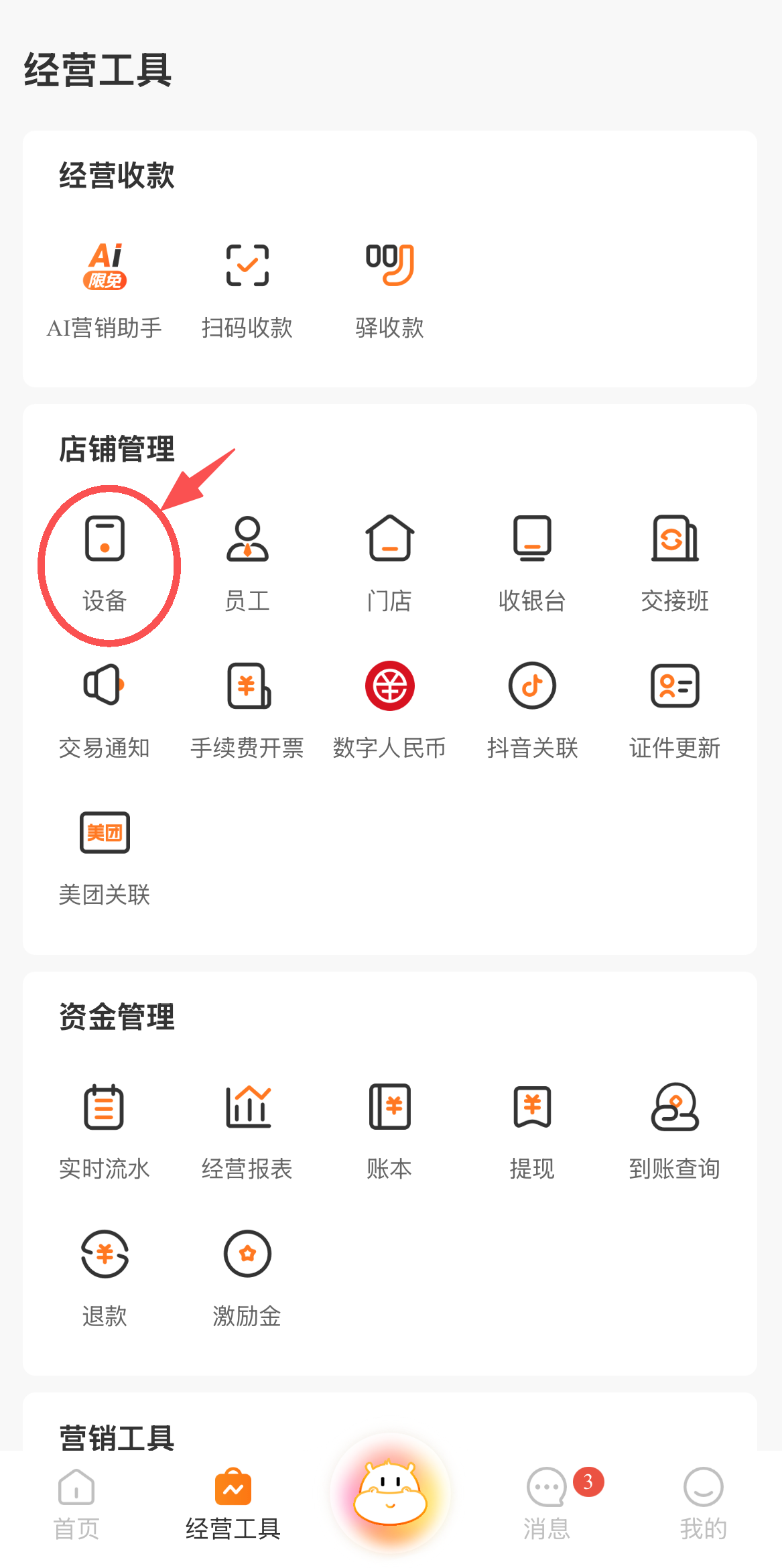
Task: Tap 手续费开票 fee invoicing
Action: pyautogui.click(x=247, y=710)
